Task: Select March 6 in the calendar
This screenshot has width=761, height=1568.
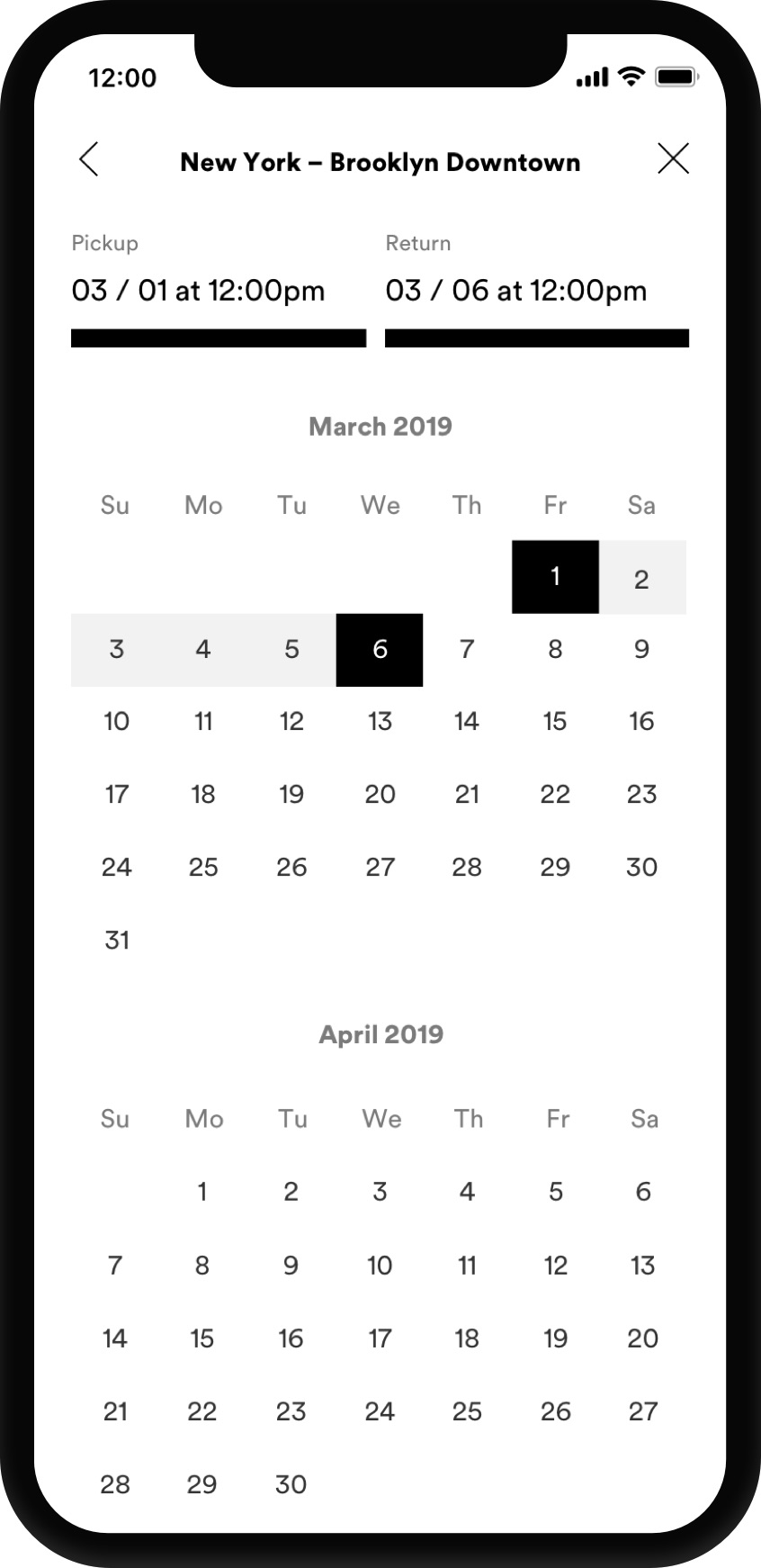Action: [x=380, y=650]
